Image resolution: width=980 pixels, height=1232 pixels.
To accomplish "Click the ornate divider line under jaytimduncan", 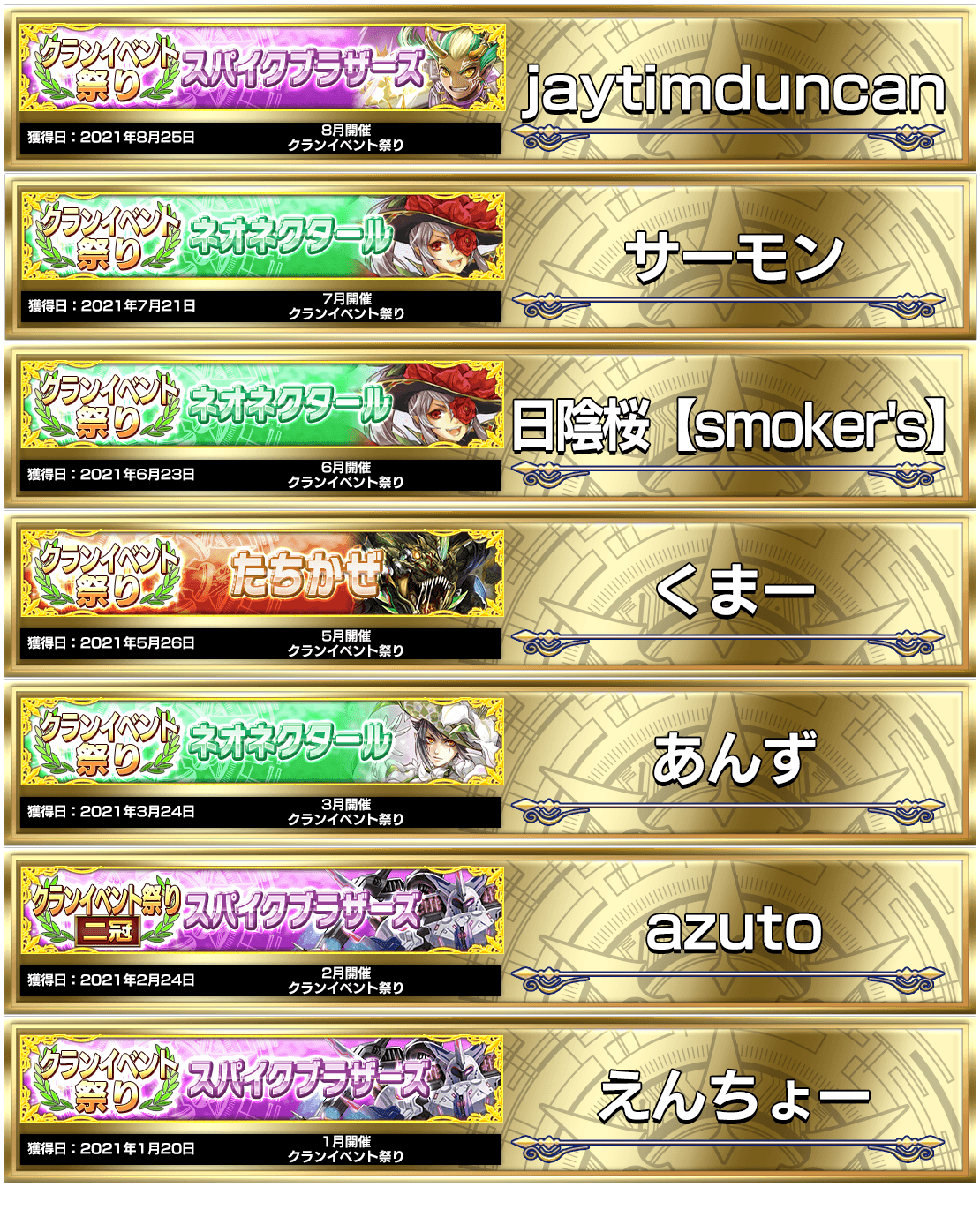I will click(733, 132).
